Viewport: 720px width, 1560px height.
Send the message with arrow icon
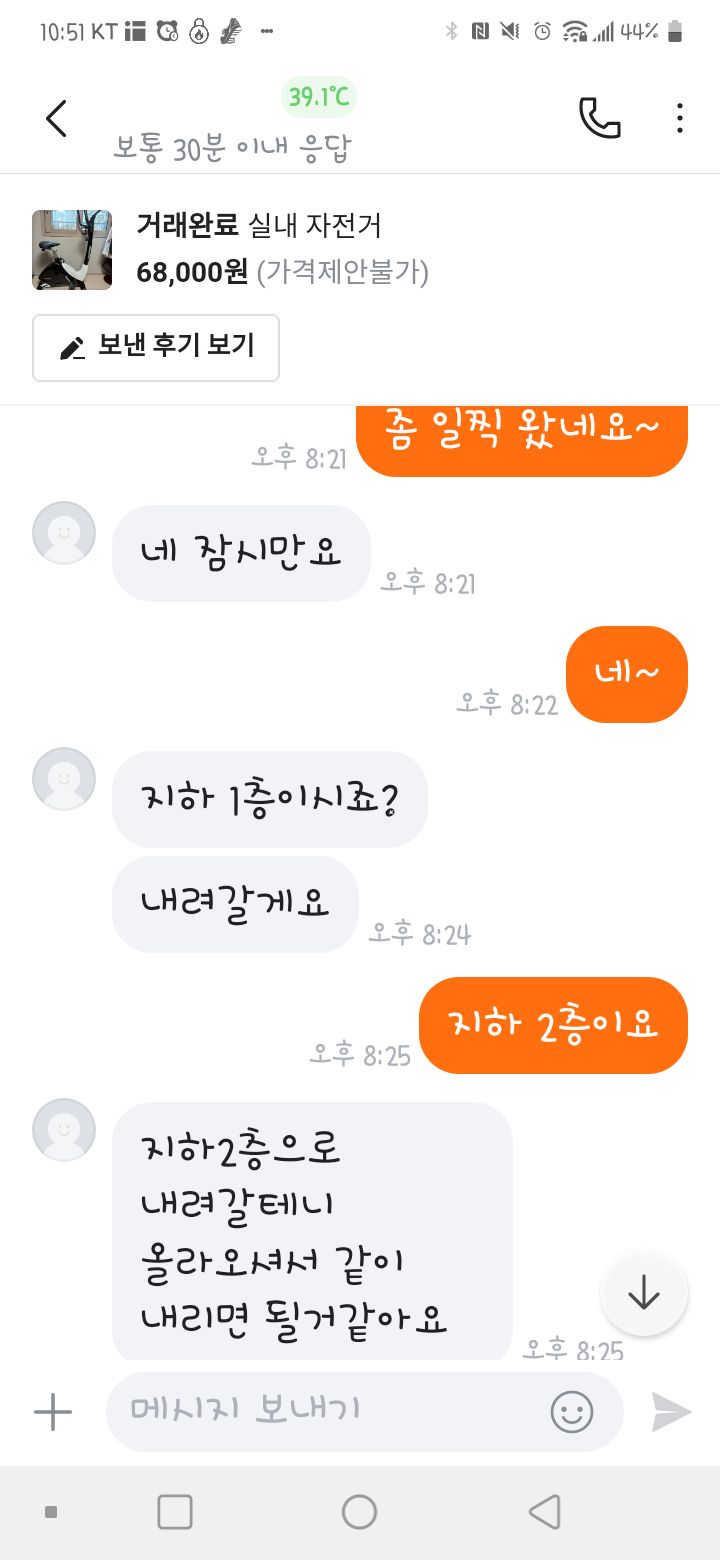pos(671,1412)
